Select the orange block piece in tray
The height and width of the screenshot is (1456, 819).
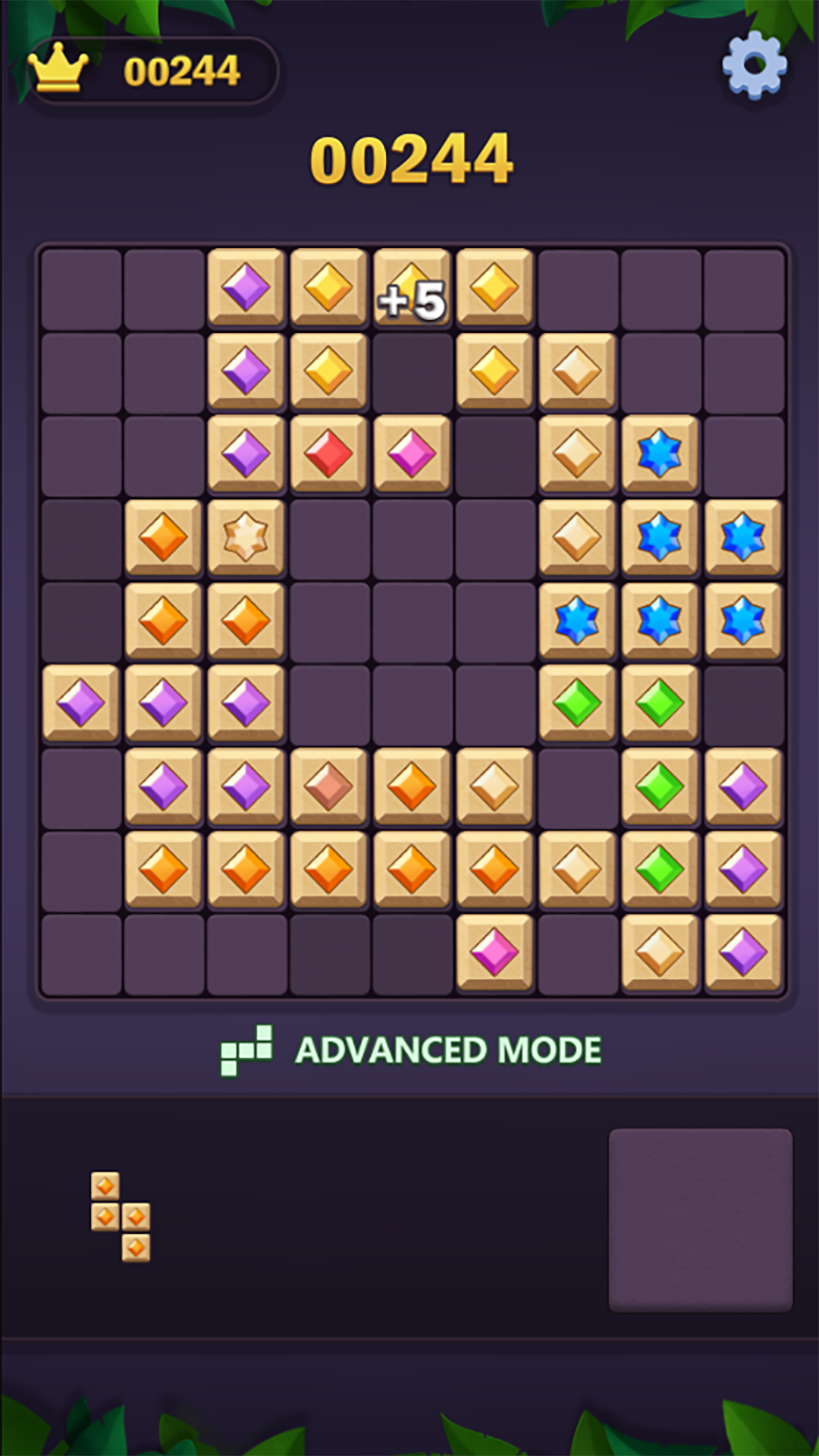(121, 1216)
